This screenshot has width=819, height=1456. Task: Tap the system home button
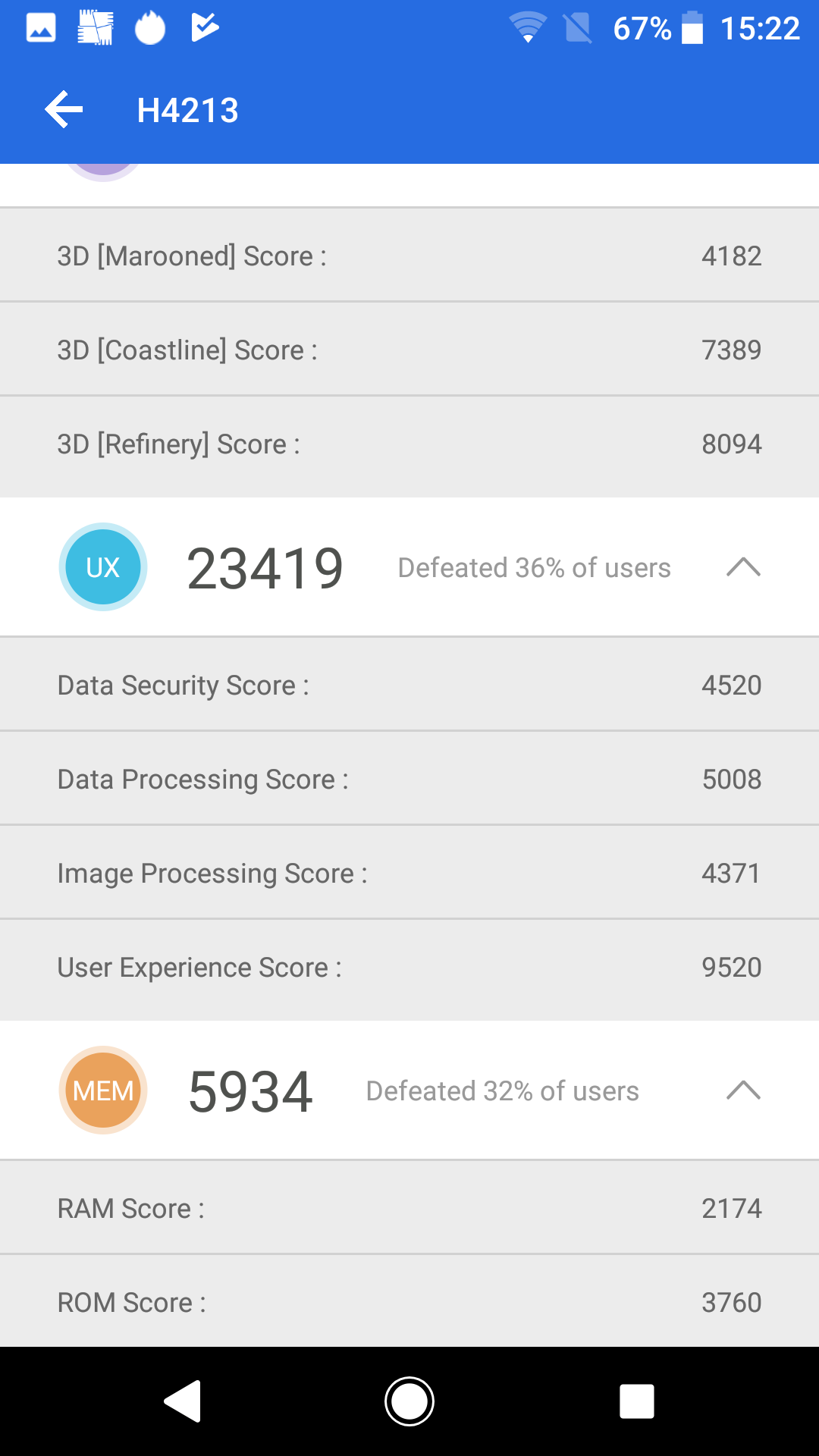409,1401
